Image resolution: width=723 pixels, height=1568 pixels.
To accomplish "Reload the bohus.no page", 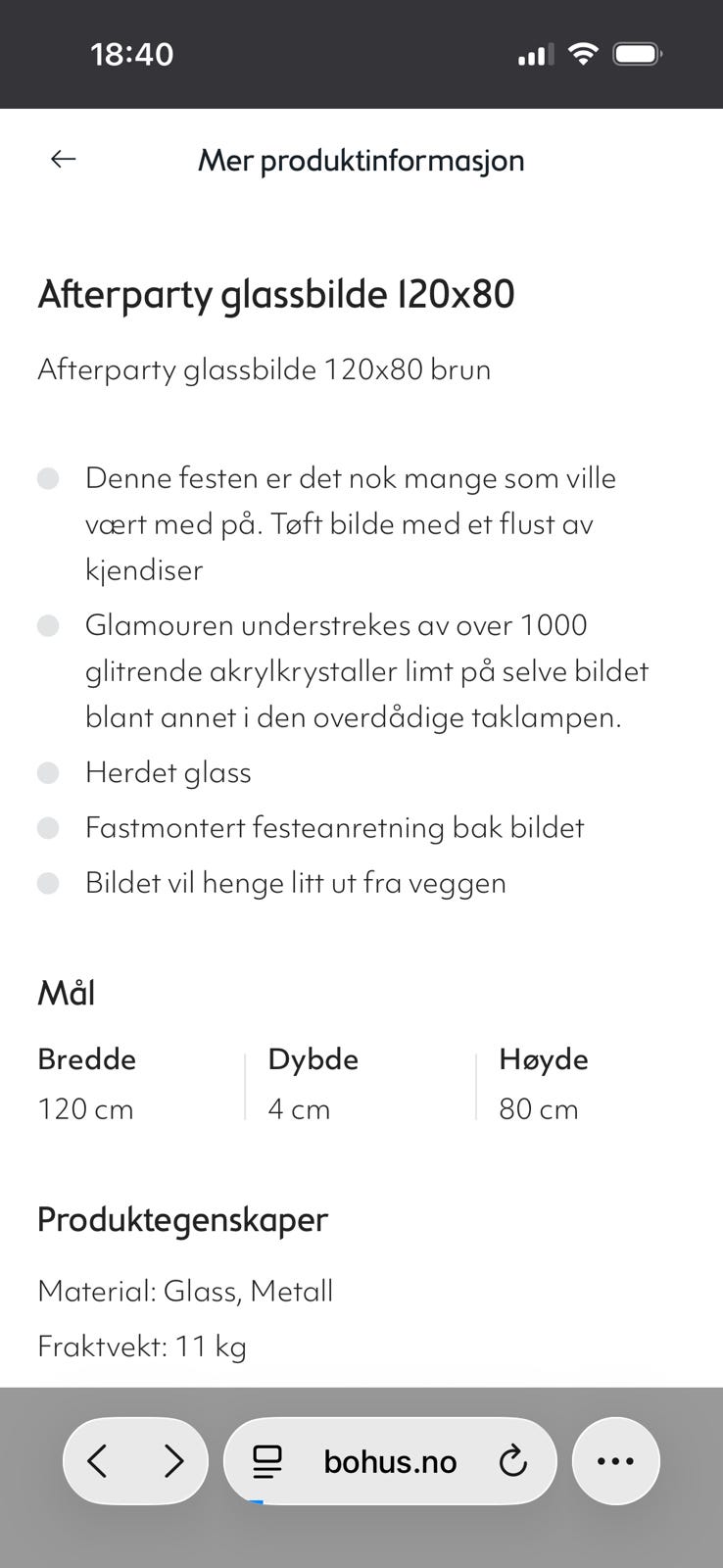I will click(x=513, y=1461).
